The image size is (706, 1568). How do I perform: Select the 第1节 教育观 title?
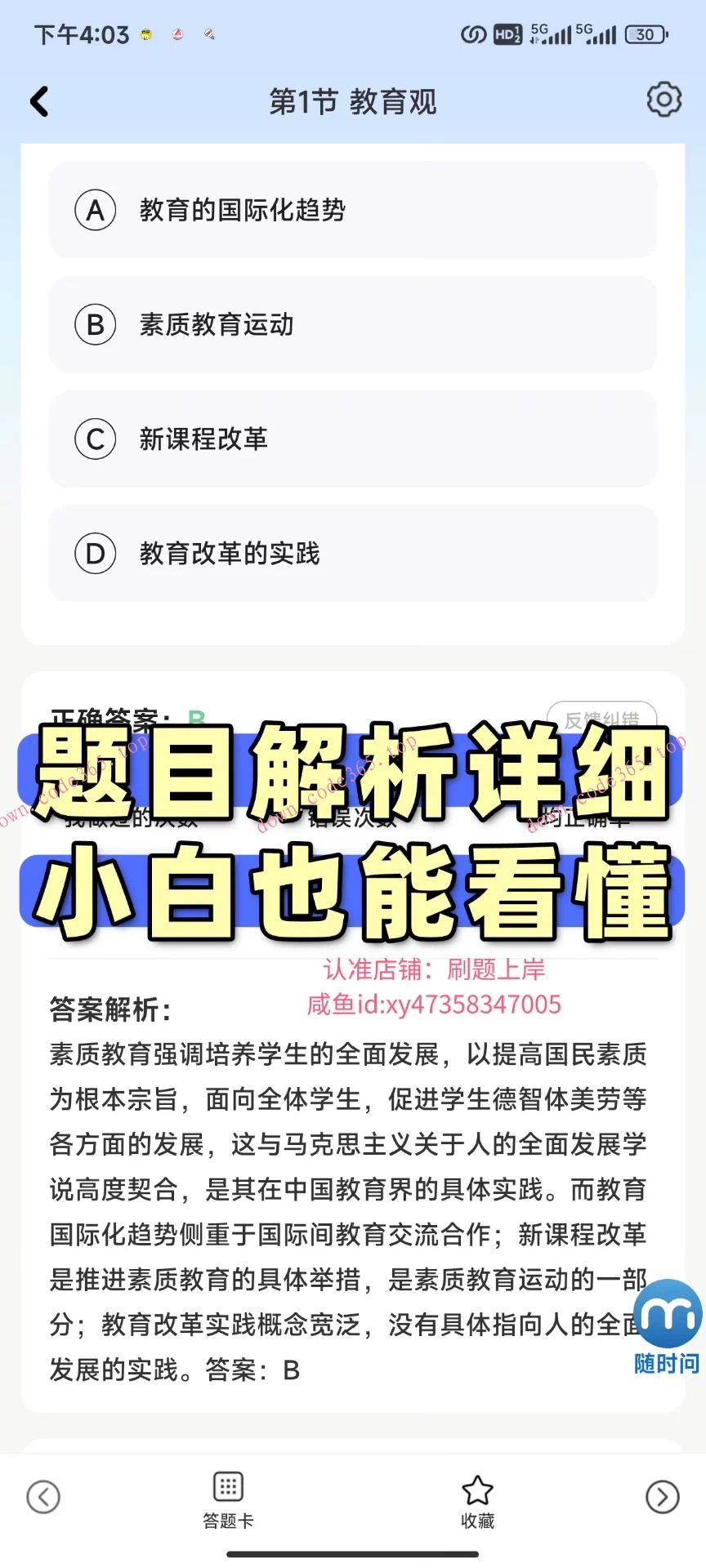(353, 100)
